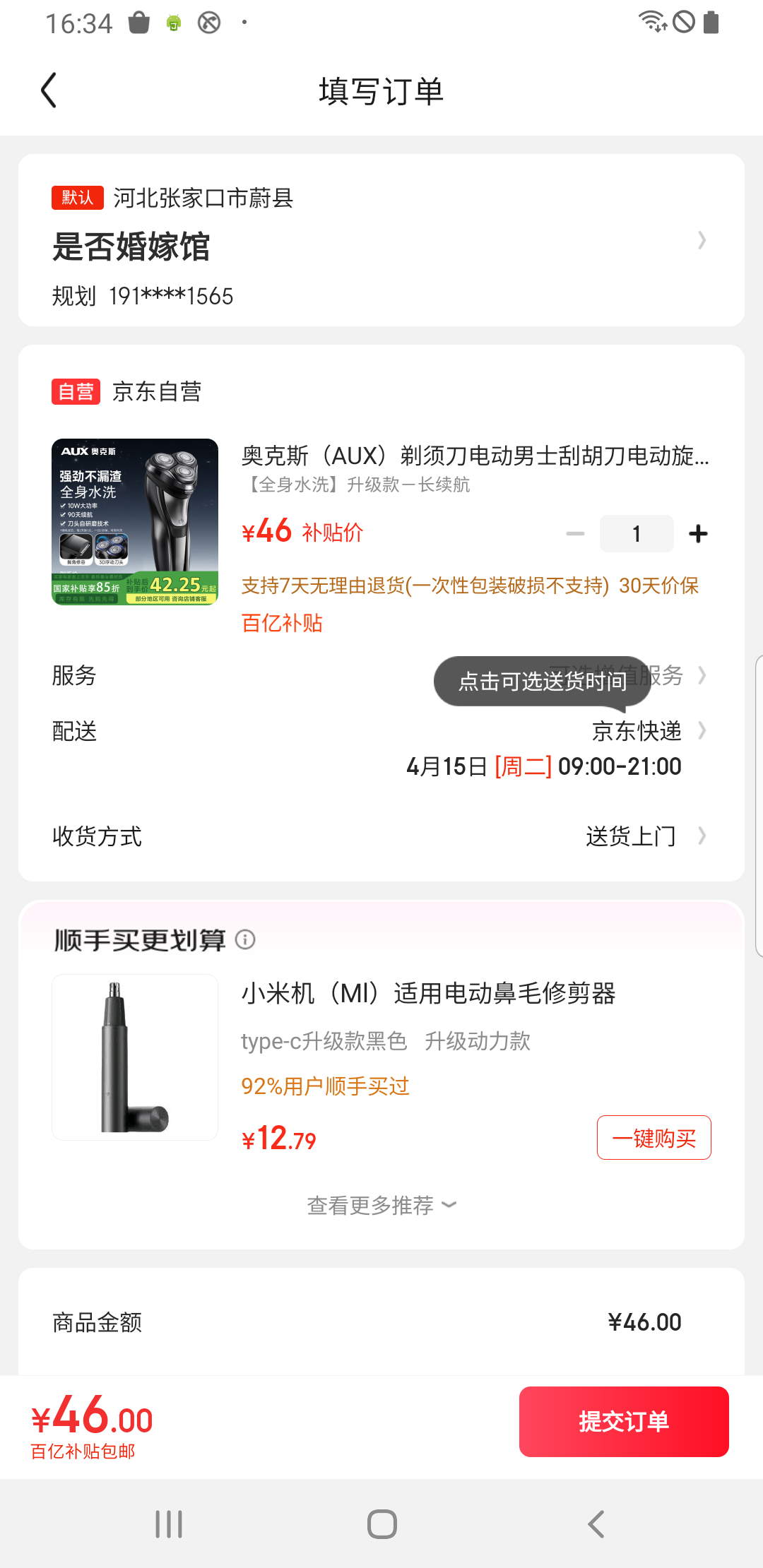Decrease quantity with the minus button
Image resolution: width=763 pixels, height=1568 pixels.
[x=574, y=533]
